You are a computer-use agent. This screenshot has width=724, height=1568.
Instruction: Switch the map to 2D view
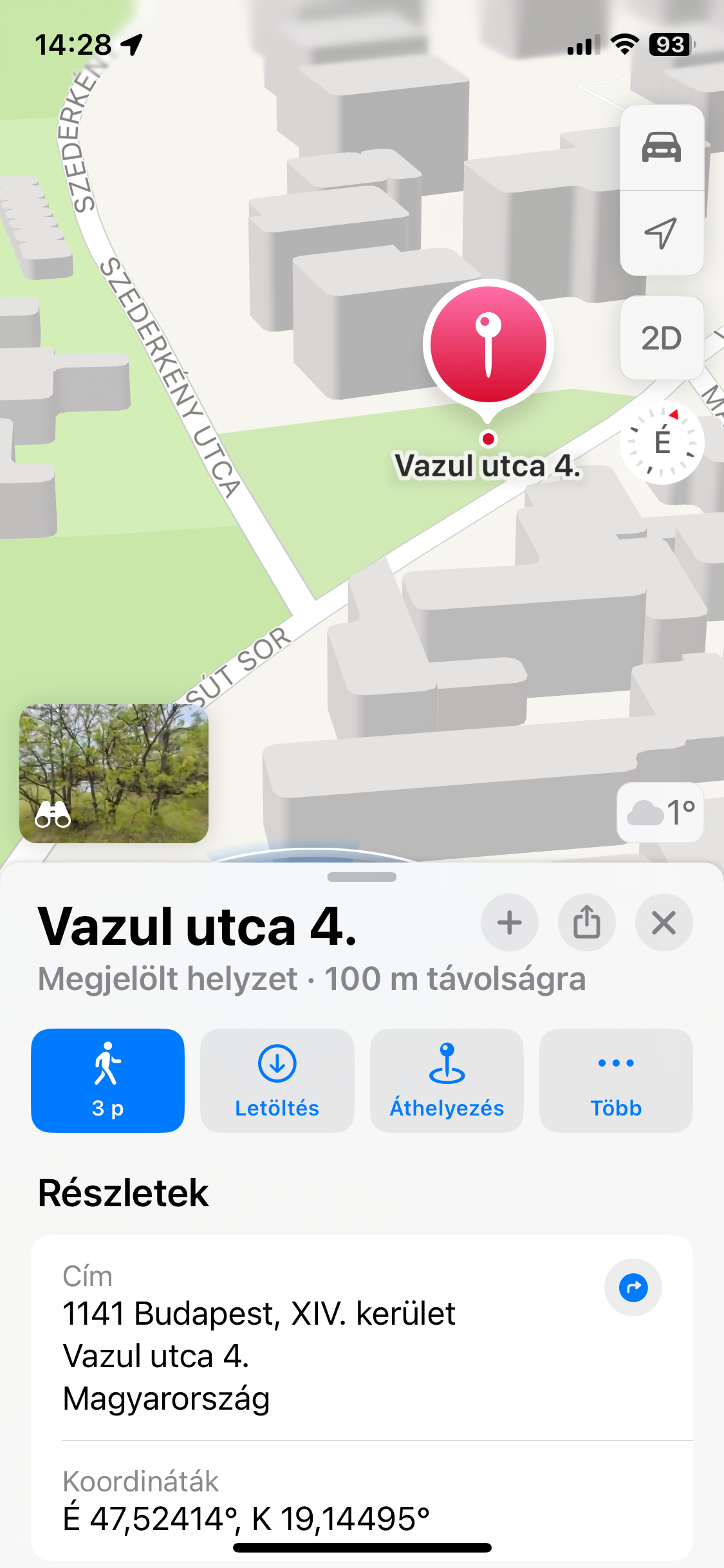point(661,338)
